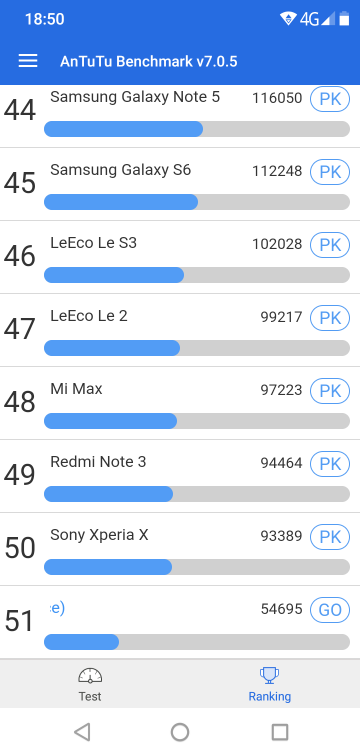The width and height of the screenshot is (360, 756).
Task: Select the Ranking tab
Action: pos(270,684)
